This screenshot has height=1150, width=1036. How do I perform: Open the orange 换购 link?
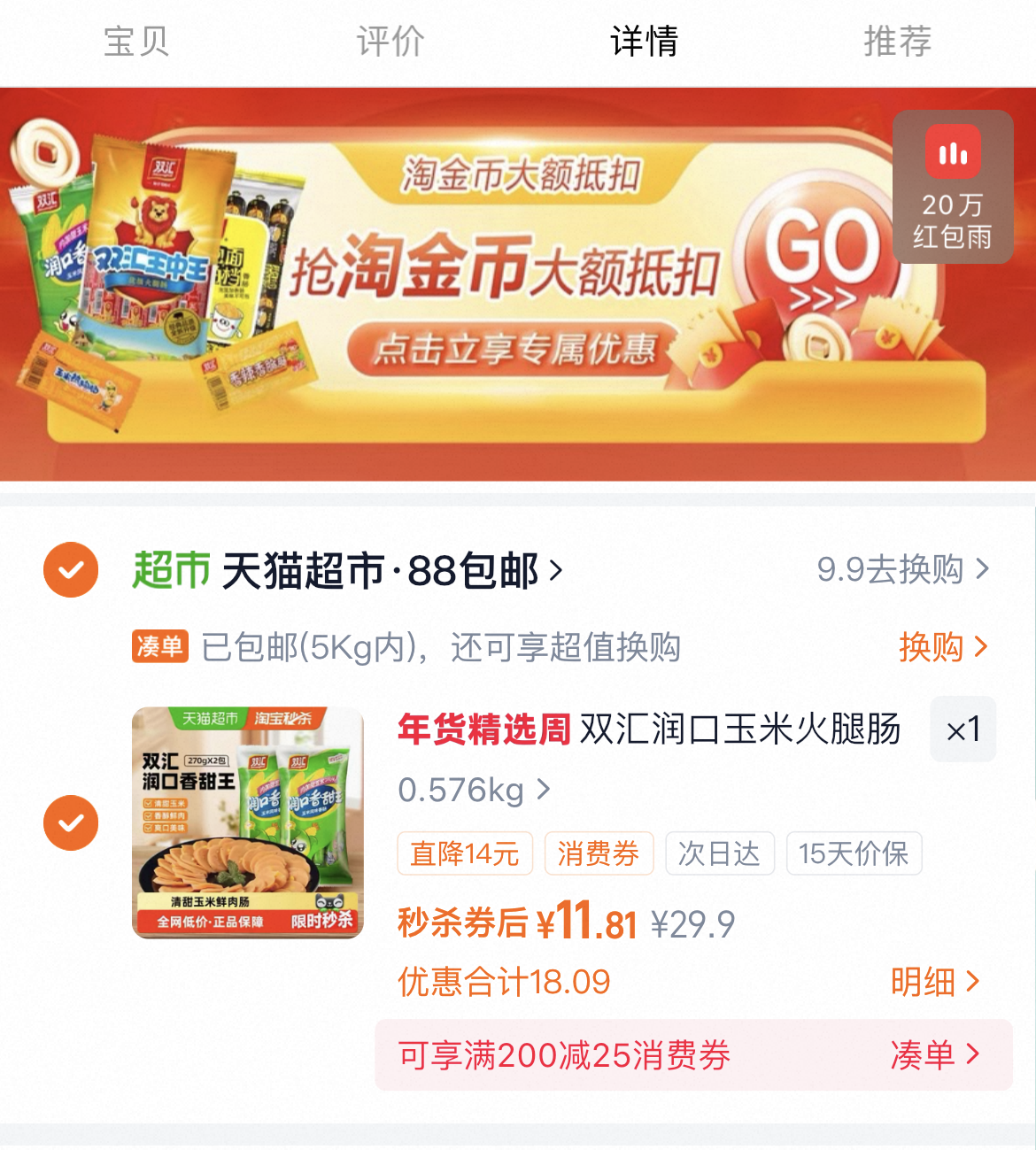click(x=943, y=647)
